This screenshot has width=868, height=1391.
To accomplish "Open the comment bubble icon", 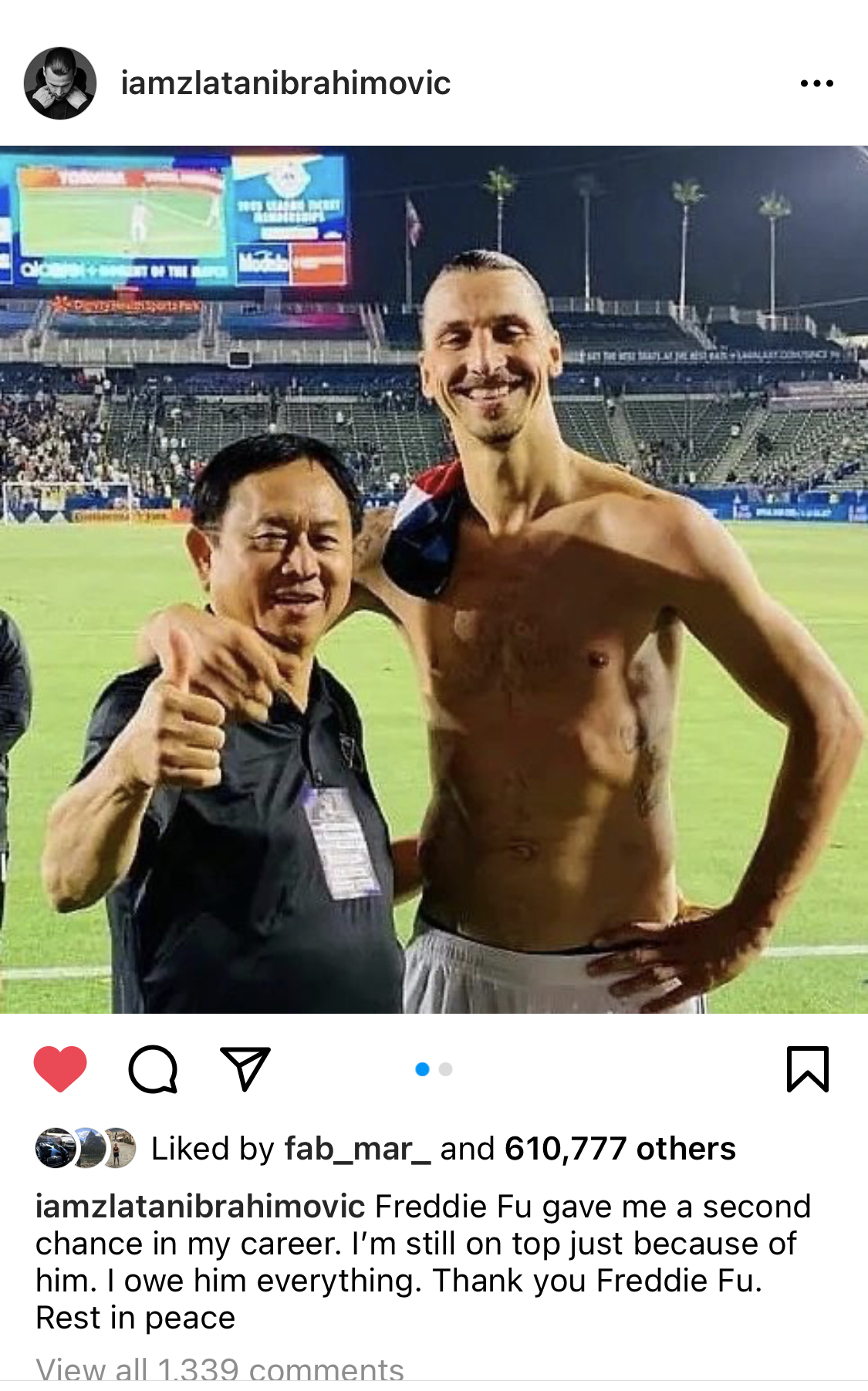I will click(153, 1069).
